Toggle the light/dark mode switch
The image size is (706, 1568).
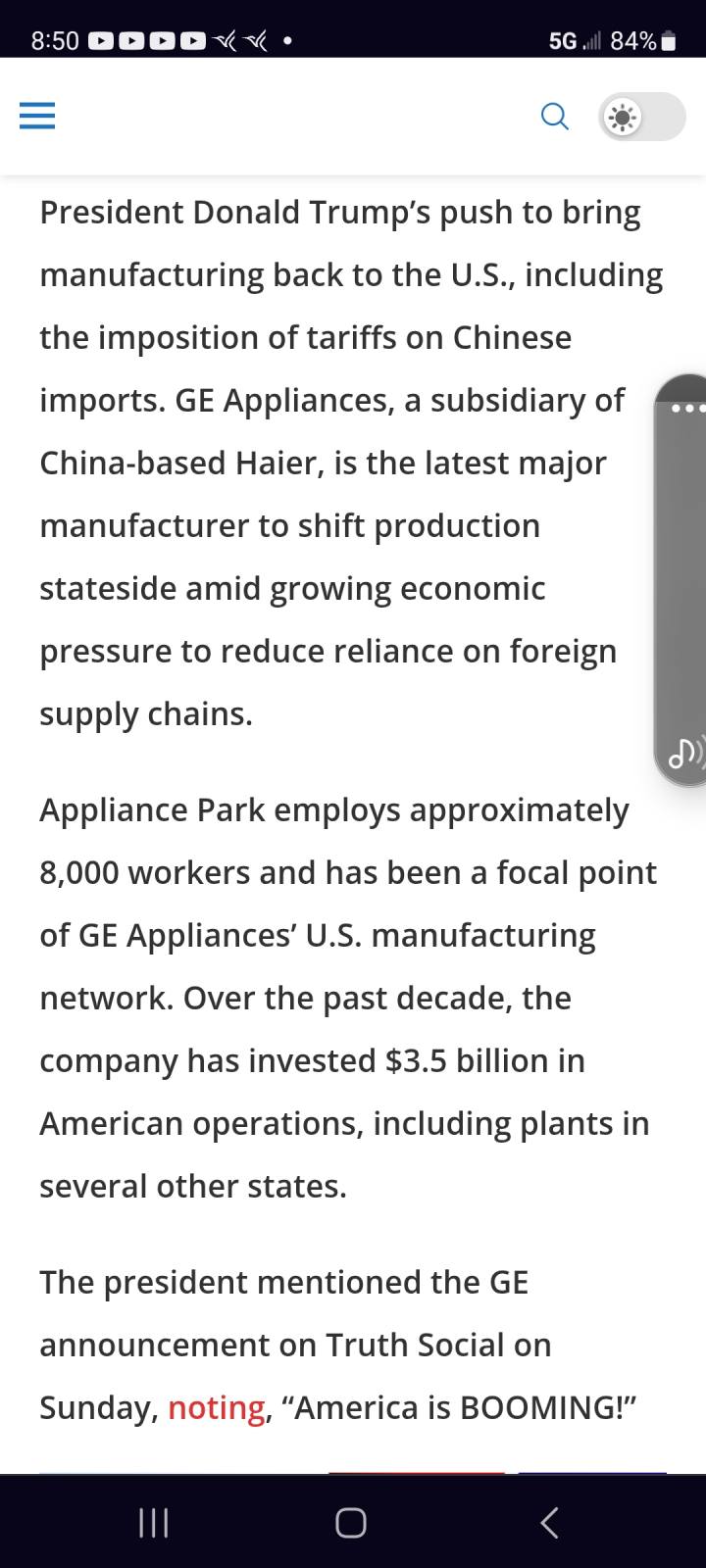[642, 117]
